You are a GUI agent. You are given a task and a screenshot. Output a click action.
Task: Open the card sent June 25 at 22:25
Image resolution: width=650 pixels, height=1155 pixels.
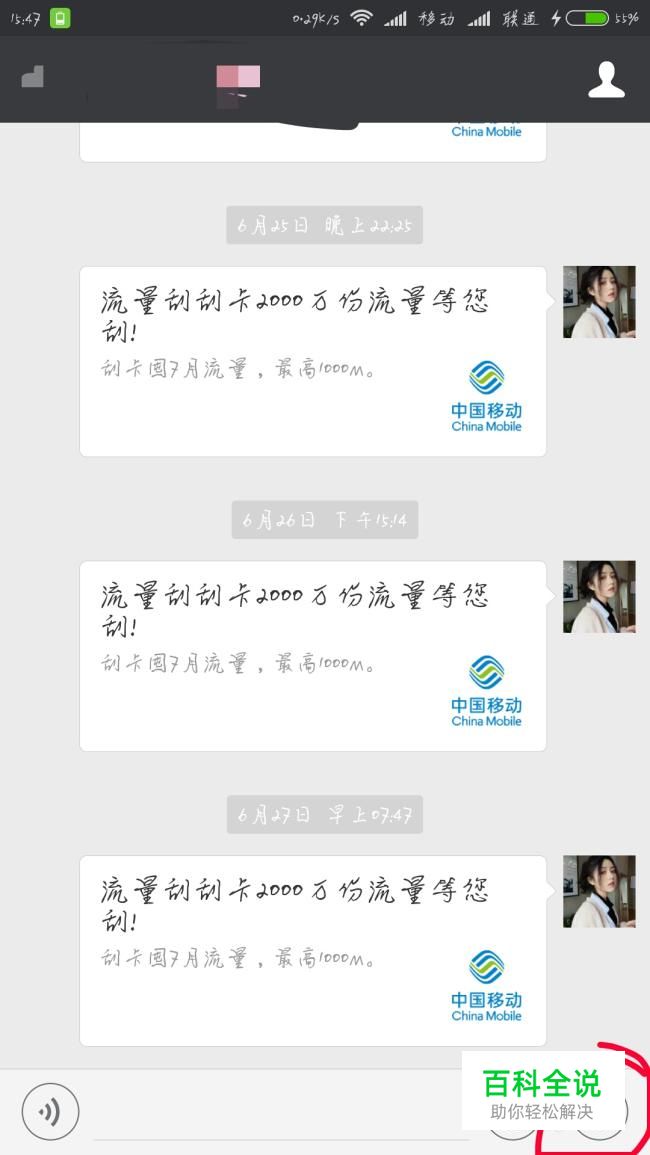click(312, 361)
